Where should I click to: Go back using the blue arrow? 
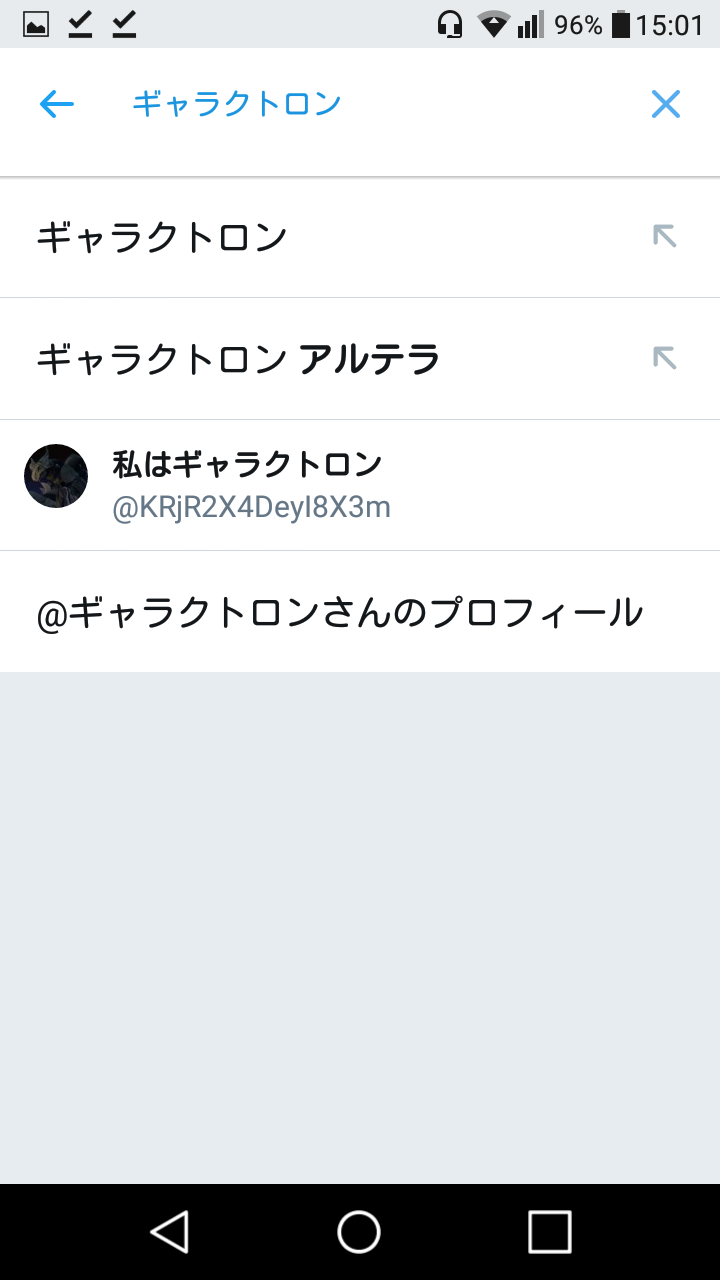pos(57,104)
